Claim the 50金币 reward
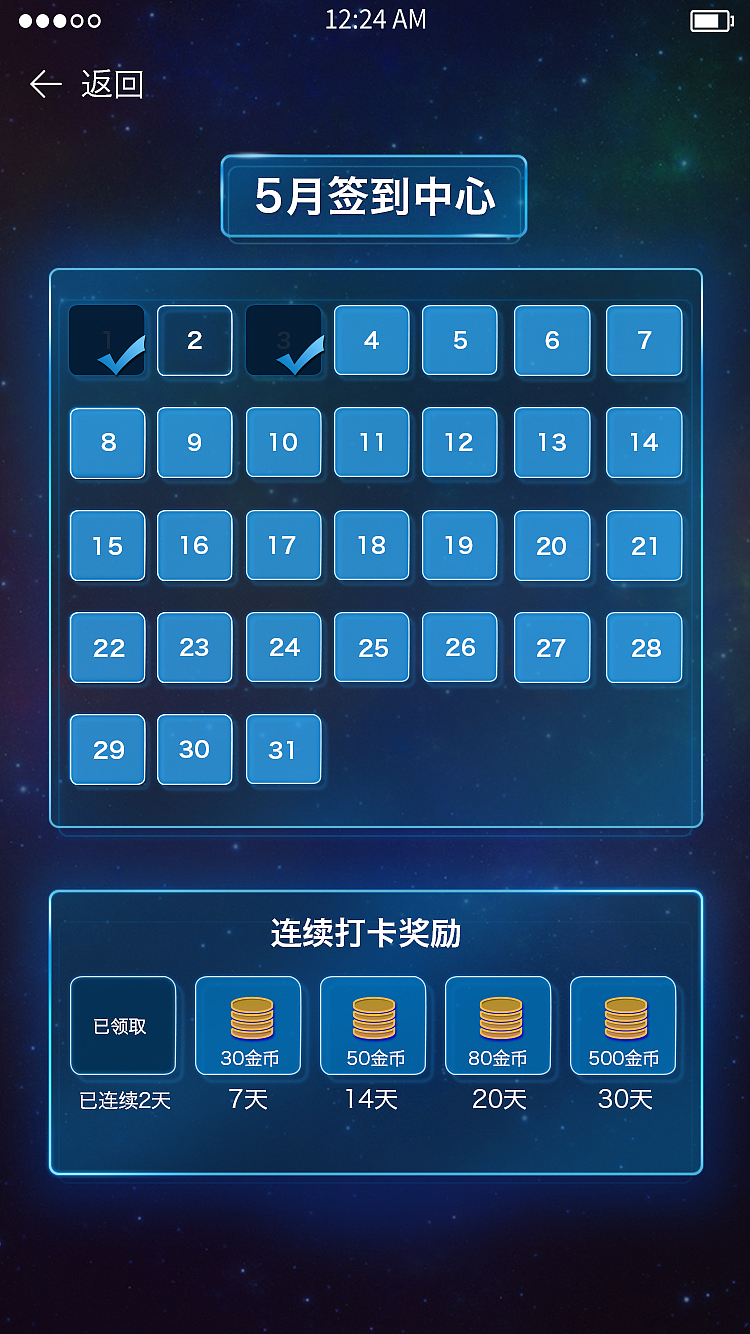 click(373, 1026)
